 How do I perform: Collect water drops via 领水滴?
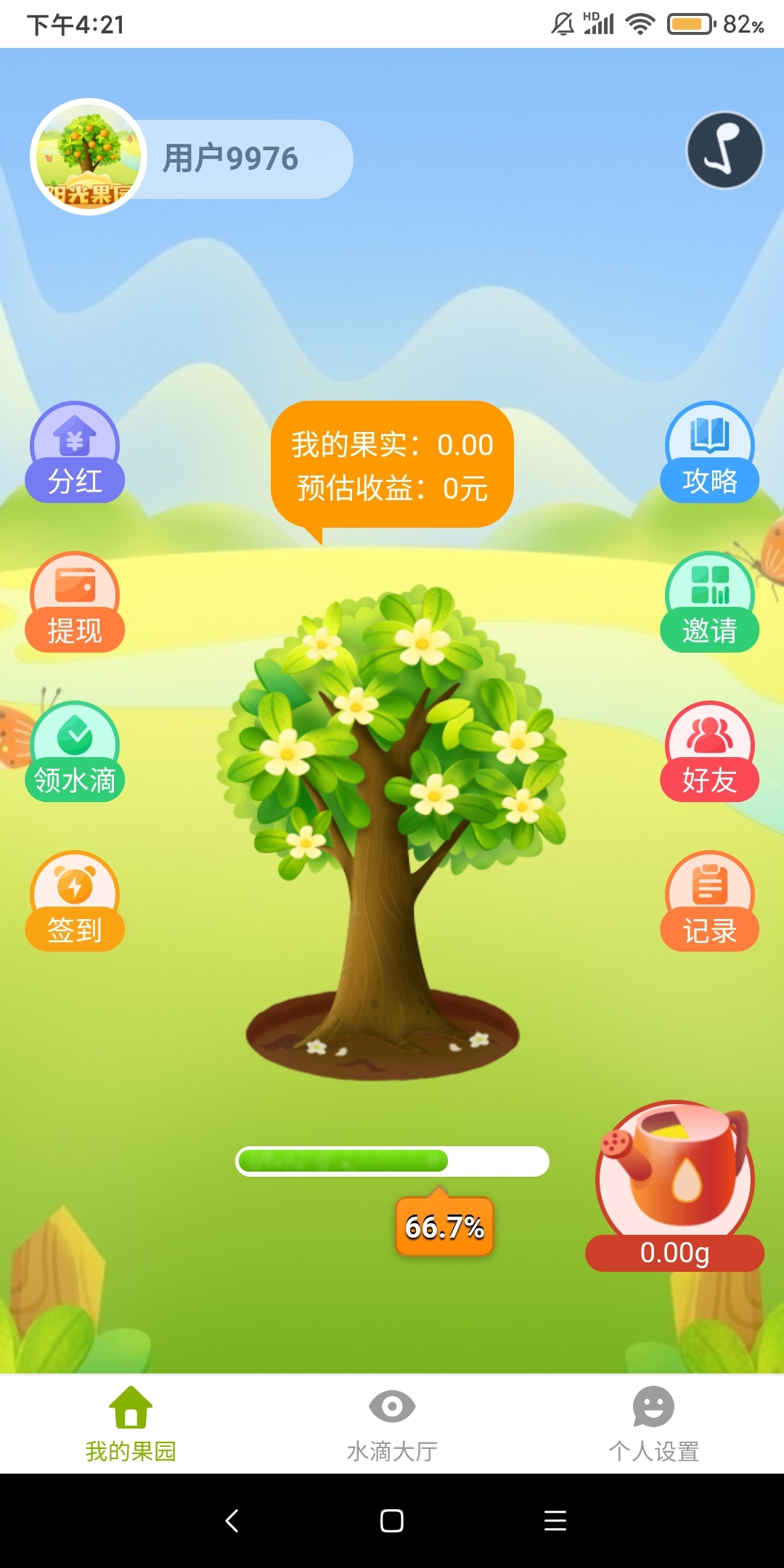75,751
